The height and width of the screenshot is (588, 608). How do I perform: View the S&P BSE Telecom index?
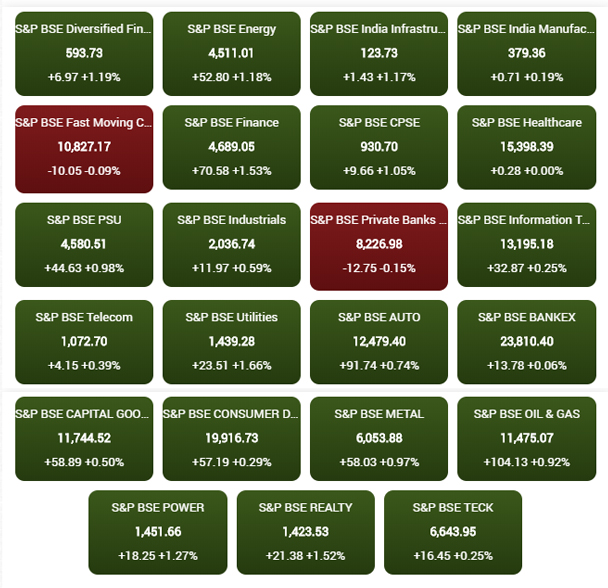click(84, 342)
